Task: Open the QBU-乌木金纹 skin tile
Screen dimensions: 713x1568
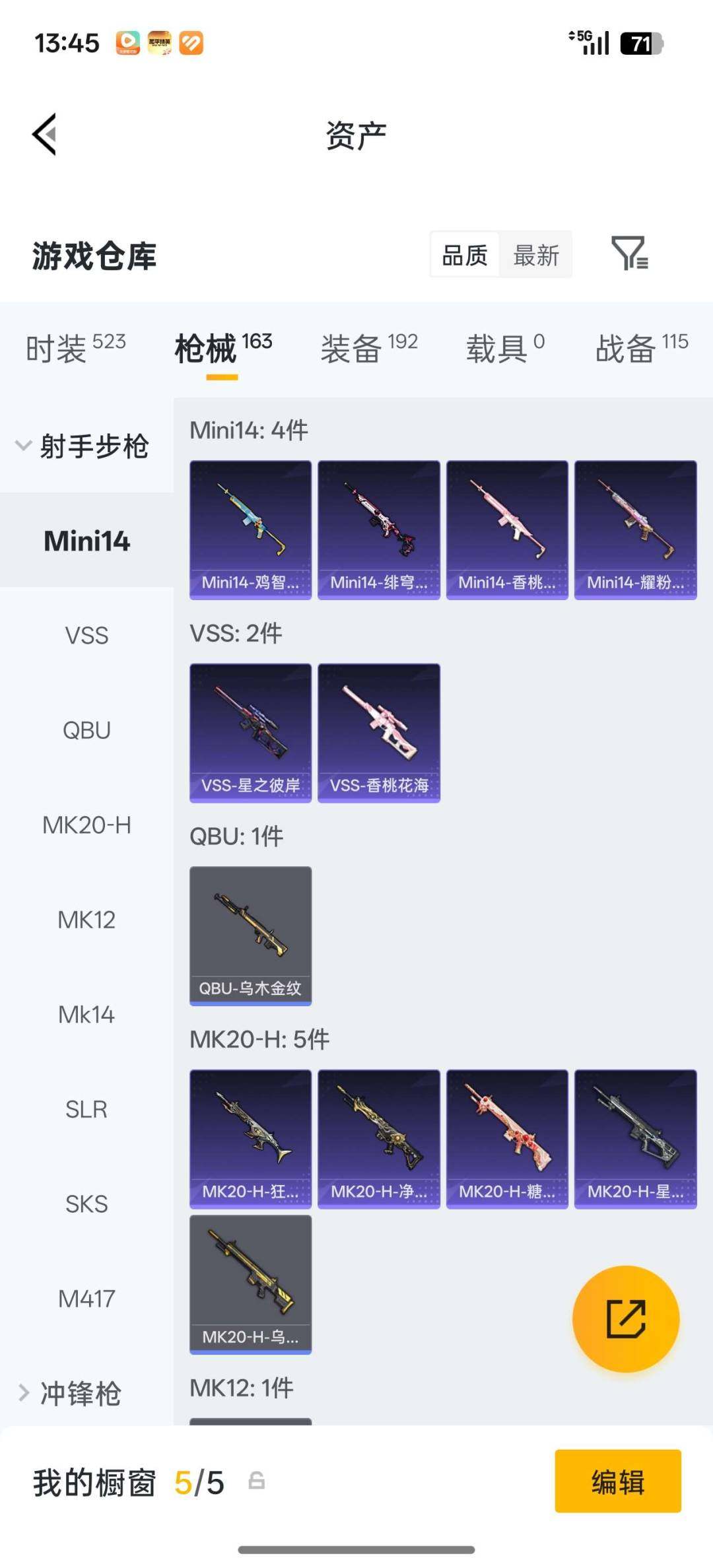Action: [x=250, y=936]
